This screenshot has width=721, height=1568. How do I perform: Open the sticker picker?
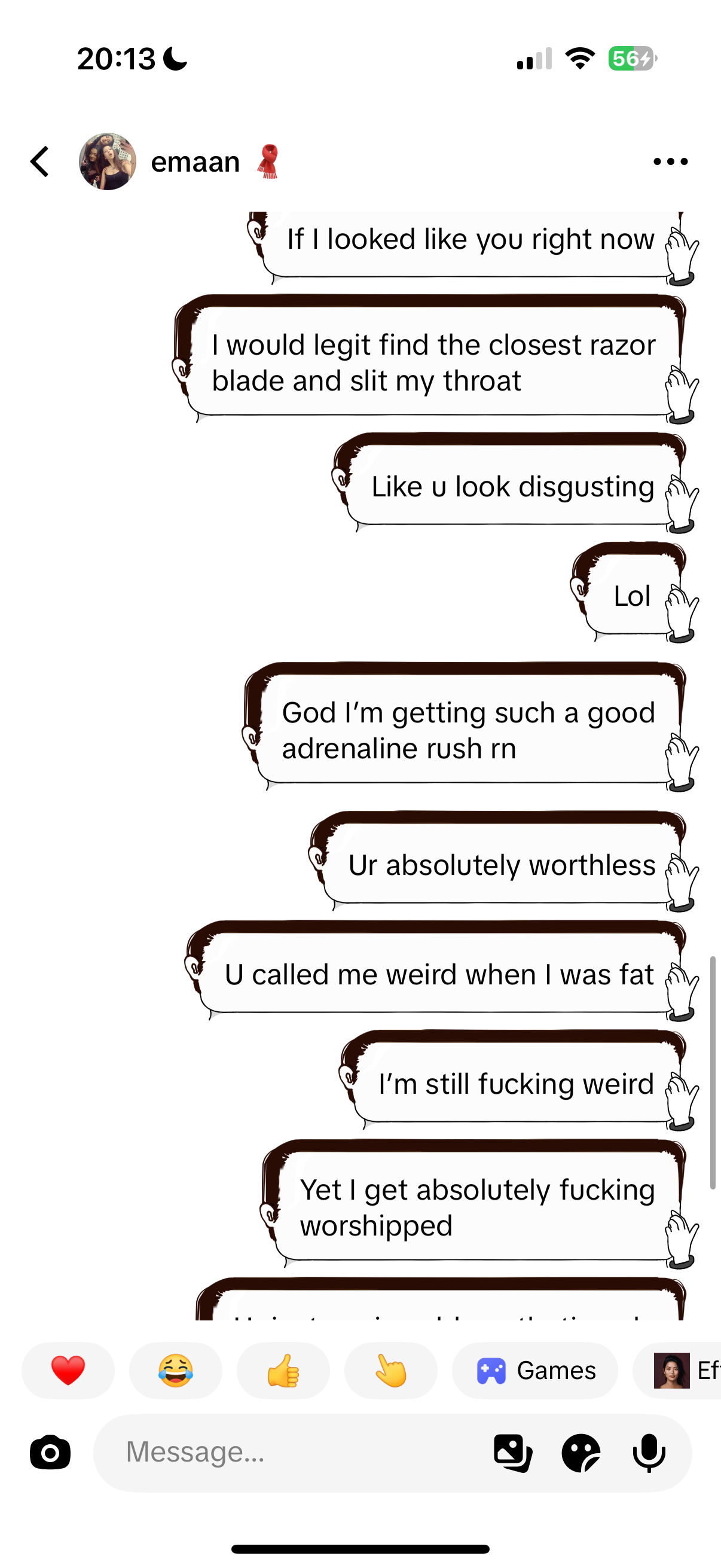(581, 1453)
